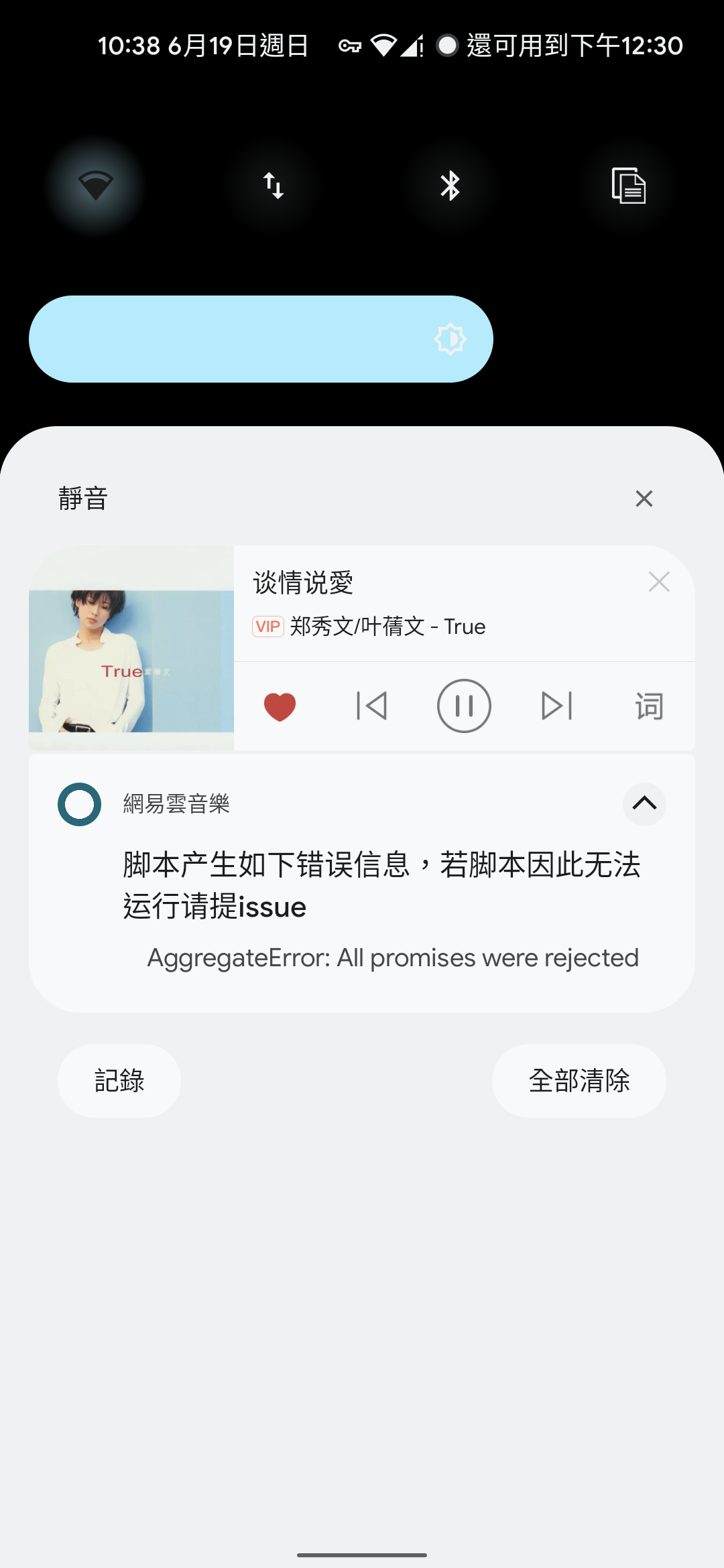The width and height of the screenshot is (724, 1568).
Task: Open the True album art player
Action: tap(131, 648)
